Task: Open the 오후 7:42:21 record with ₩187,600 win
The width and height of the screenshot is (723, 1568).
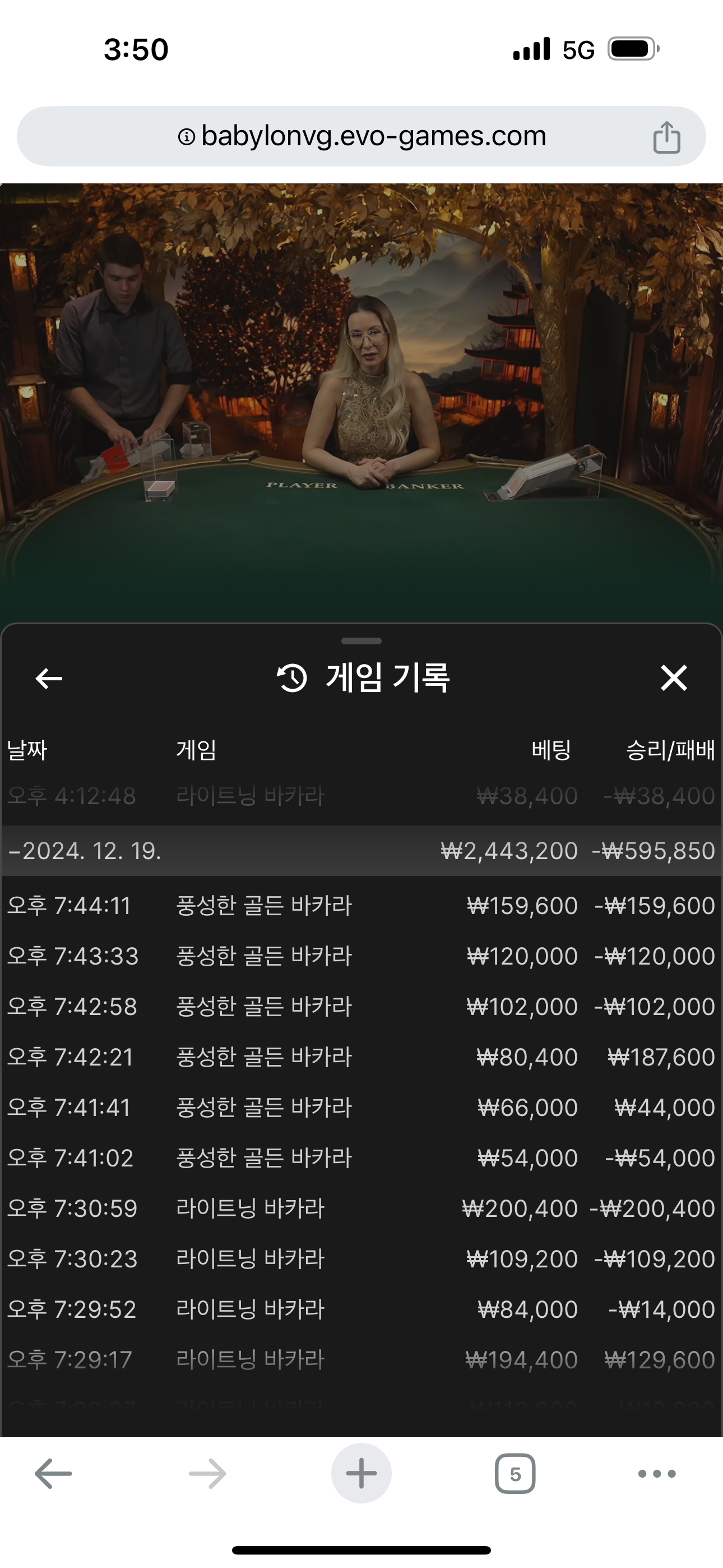Action: pos(361,1057)
